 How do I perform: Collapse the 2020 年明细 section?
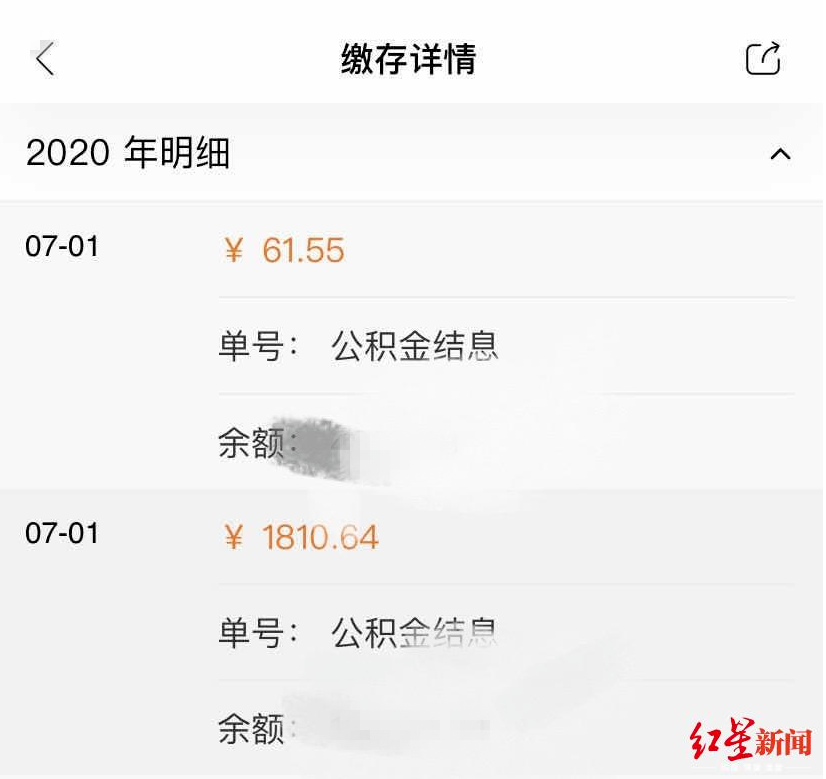tap(779, 154)
